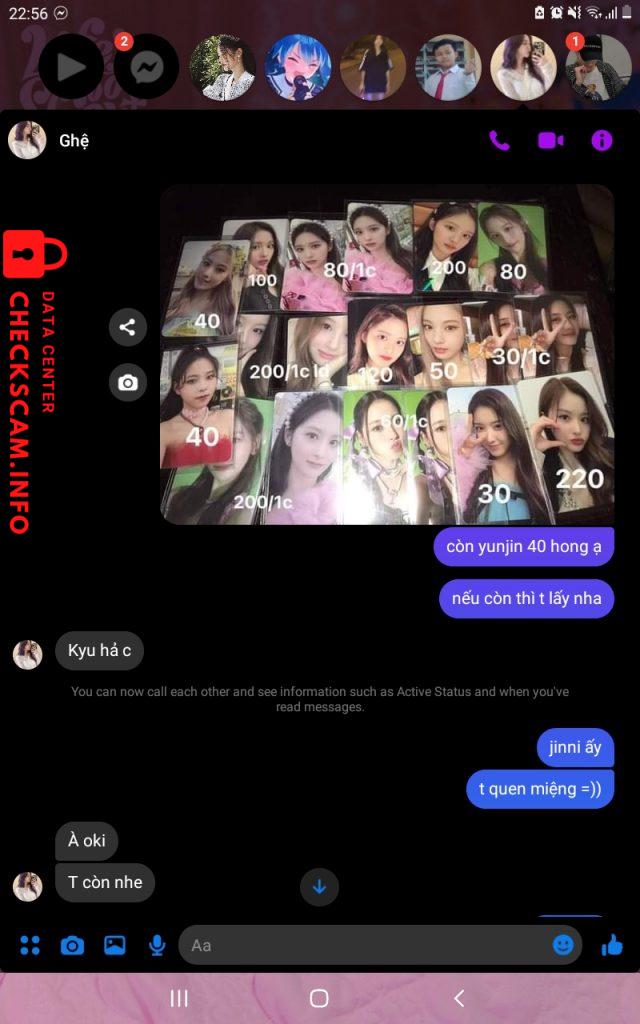Open more options four-dot menu
The width and height of the screenshot is (640, 1024).
click(30, 945)
